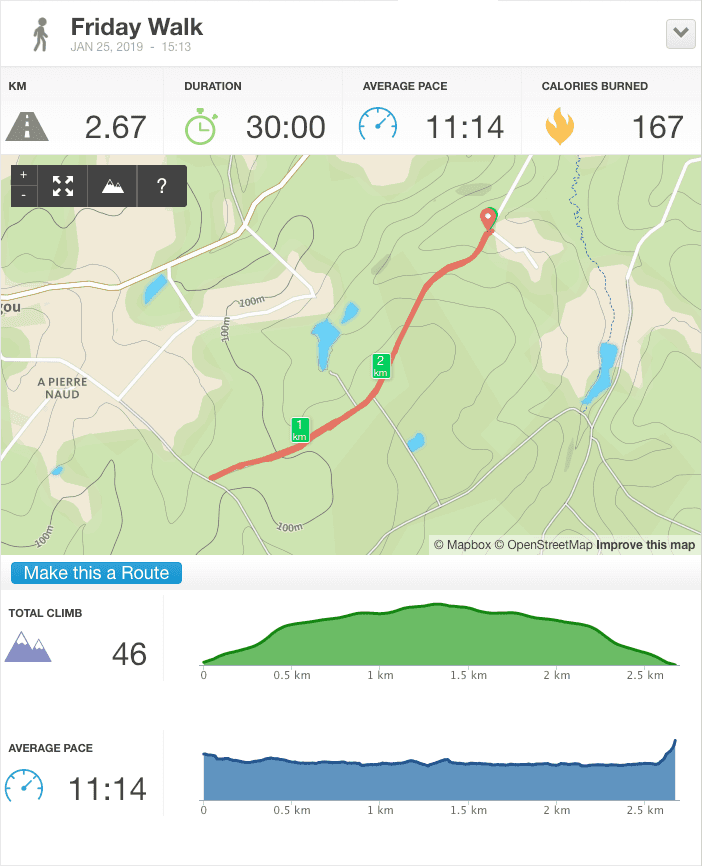Zoom out on the map
702x866 pixels.
24,195
